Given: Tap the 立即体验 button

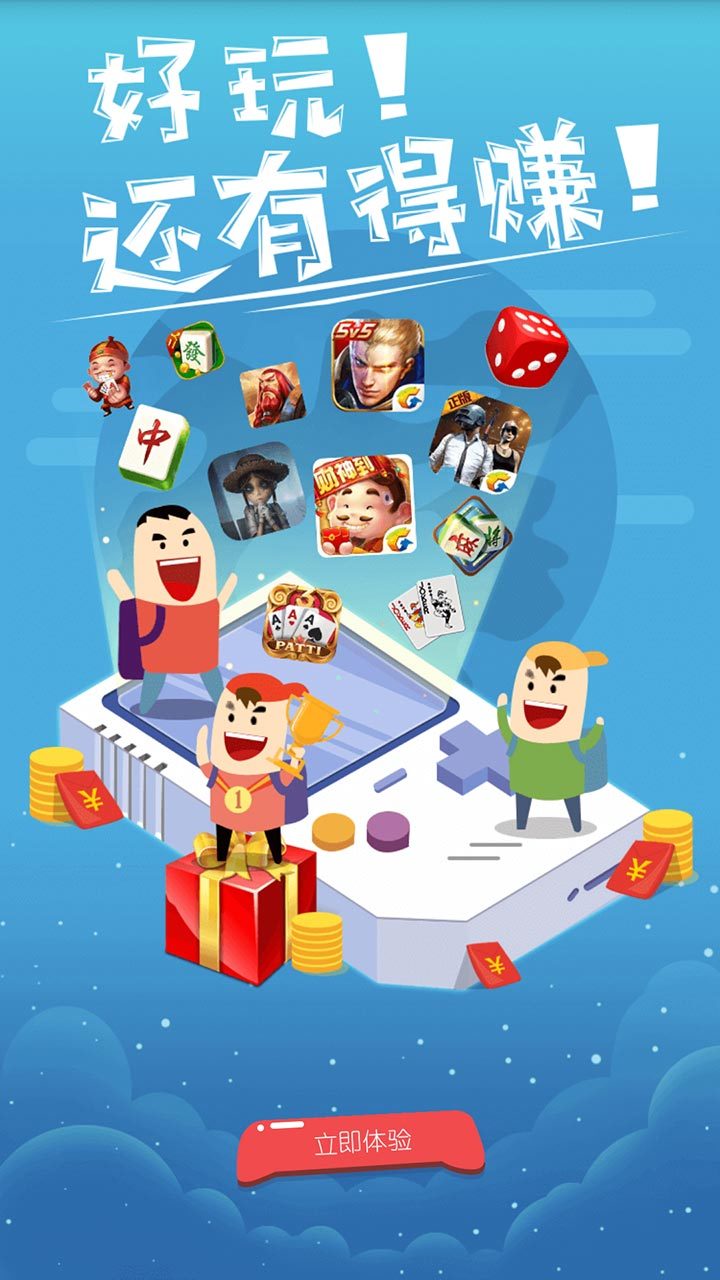Looking at the screenshot, I should click(x=362, y=1144).
